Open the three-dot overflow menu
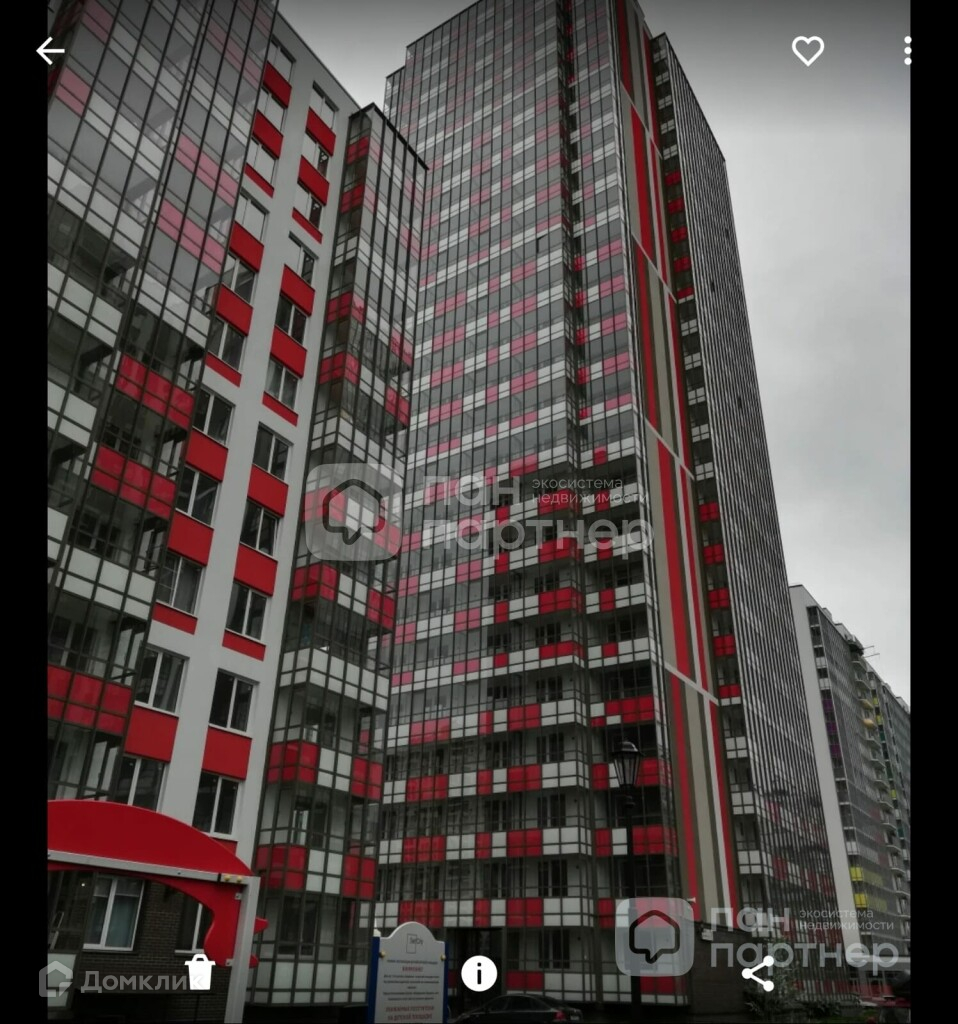The height and width of the screenshot is (1024, 958). 907,51
